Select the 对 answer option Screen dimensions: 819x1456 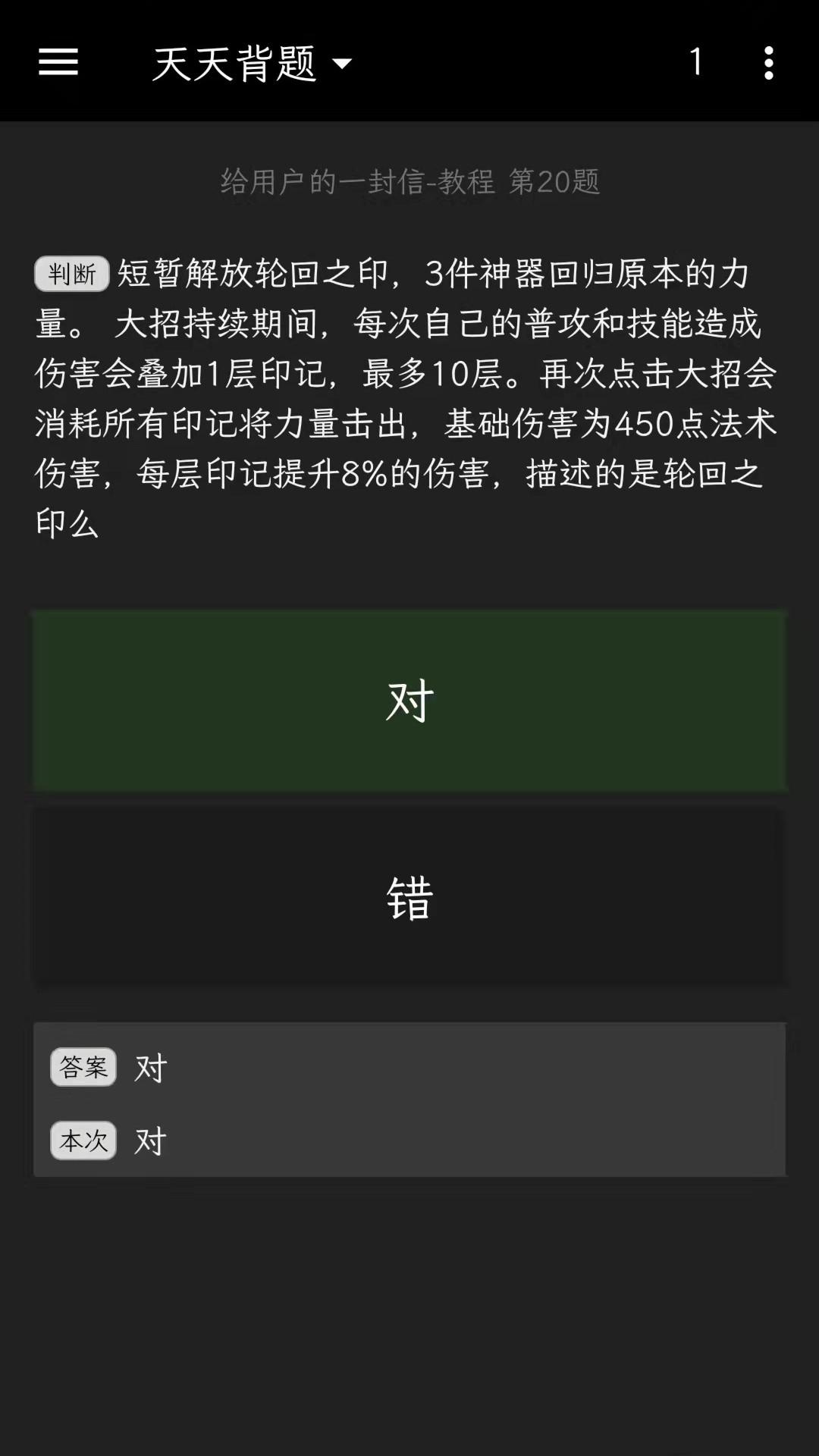[409, 701]
